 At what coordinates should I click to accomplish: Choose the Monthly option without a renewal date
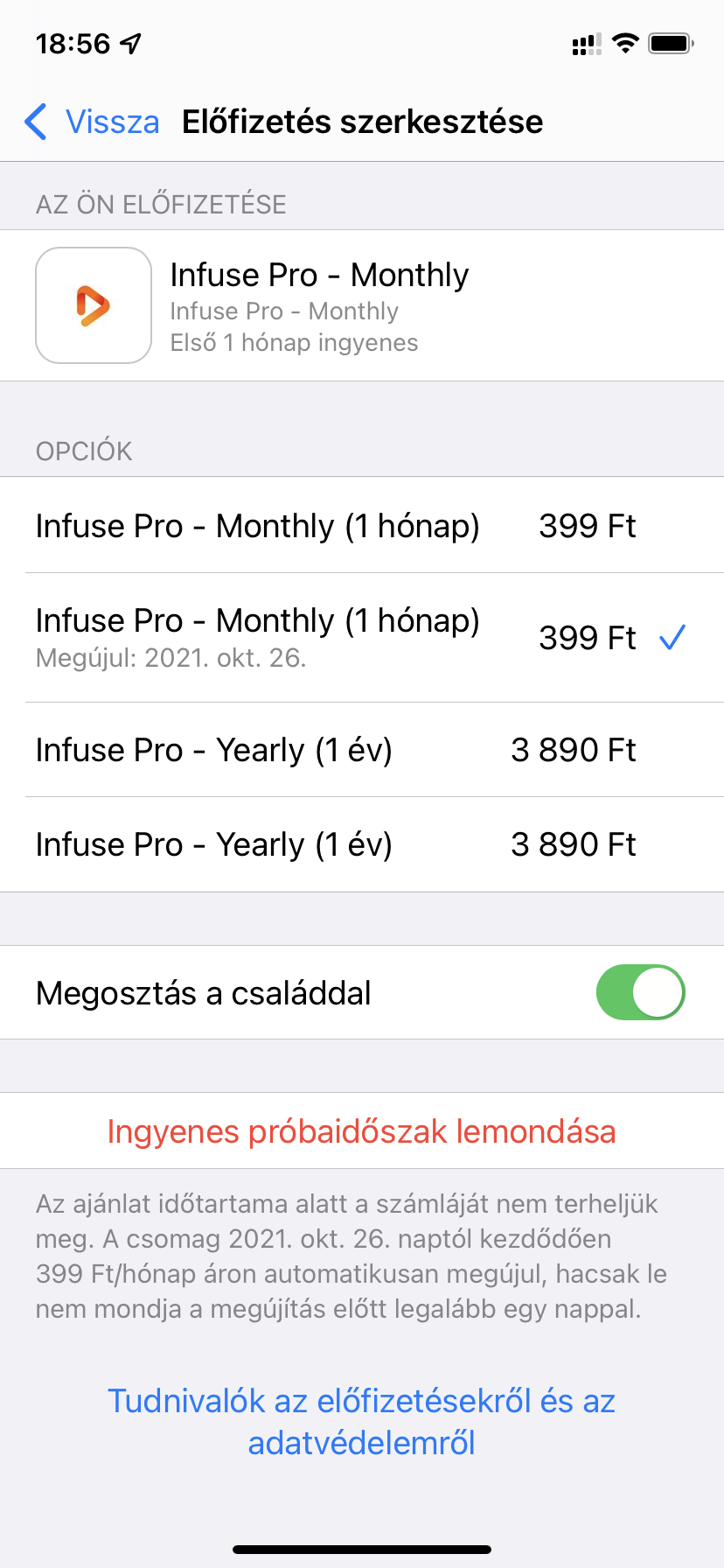362,526
